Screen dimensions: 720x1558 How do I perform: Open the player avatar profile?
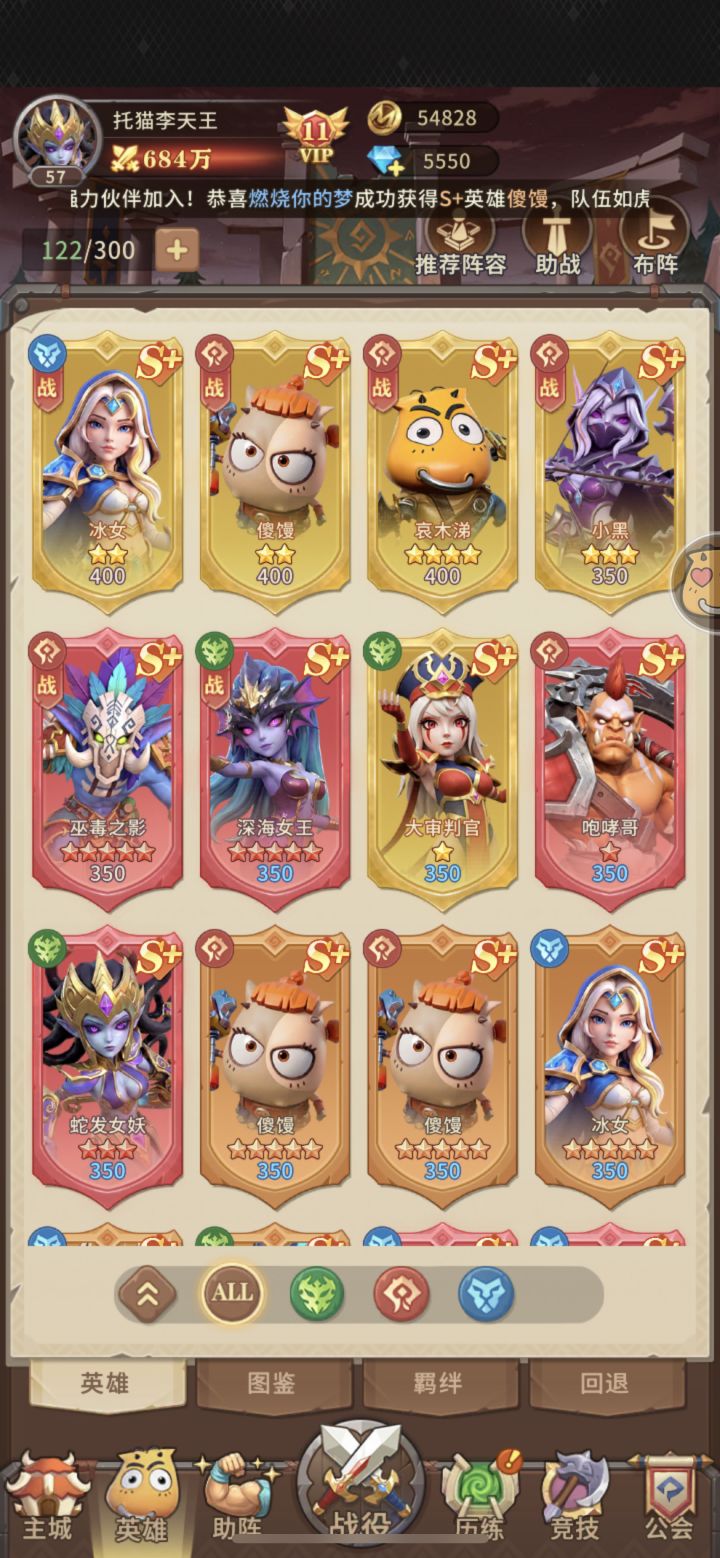50,142
